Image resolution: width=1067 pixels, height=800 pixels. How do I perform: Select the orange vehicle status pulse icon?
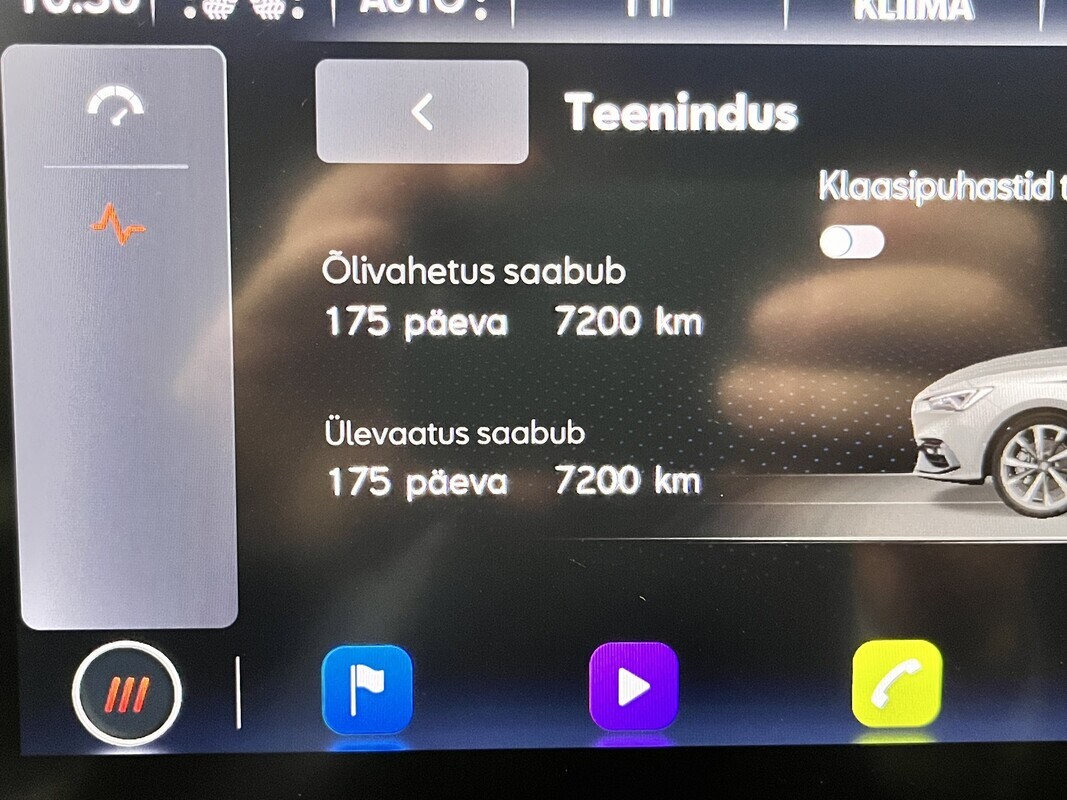[118, 226]
